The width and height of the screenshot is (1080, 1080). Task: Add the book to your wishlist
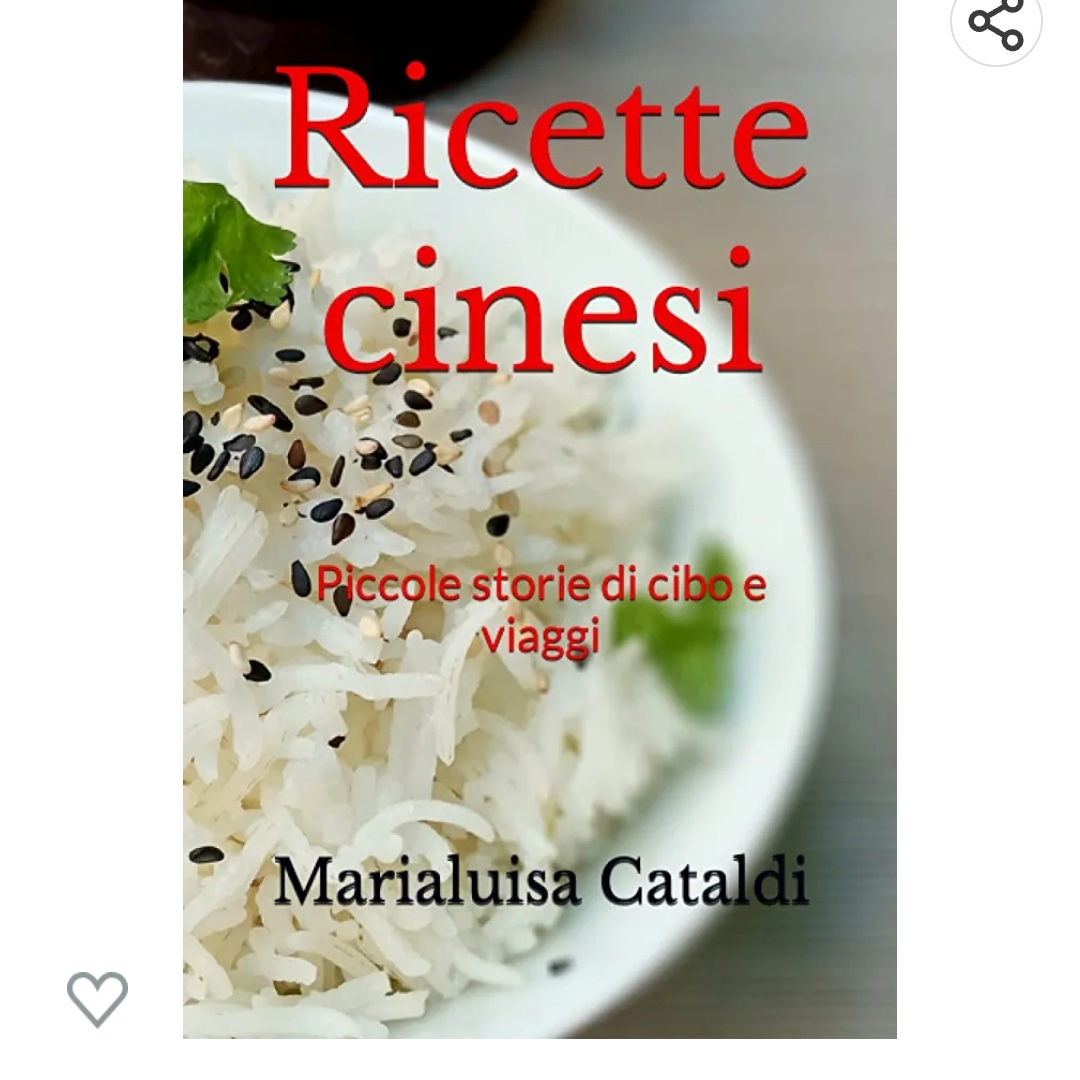97,997
